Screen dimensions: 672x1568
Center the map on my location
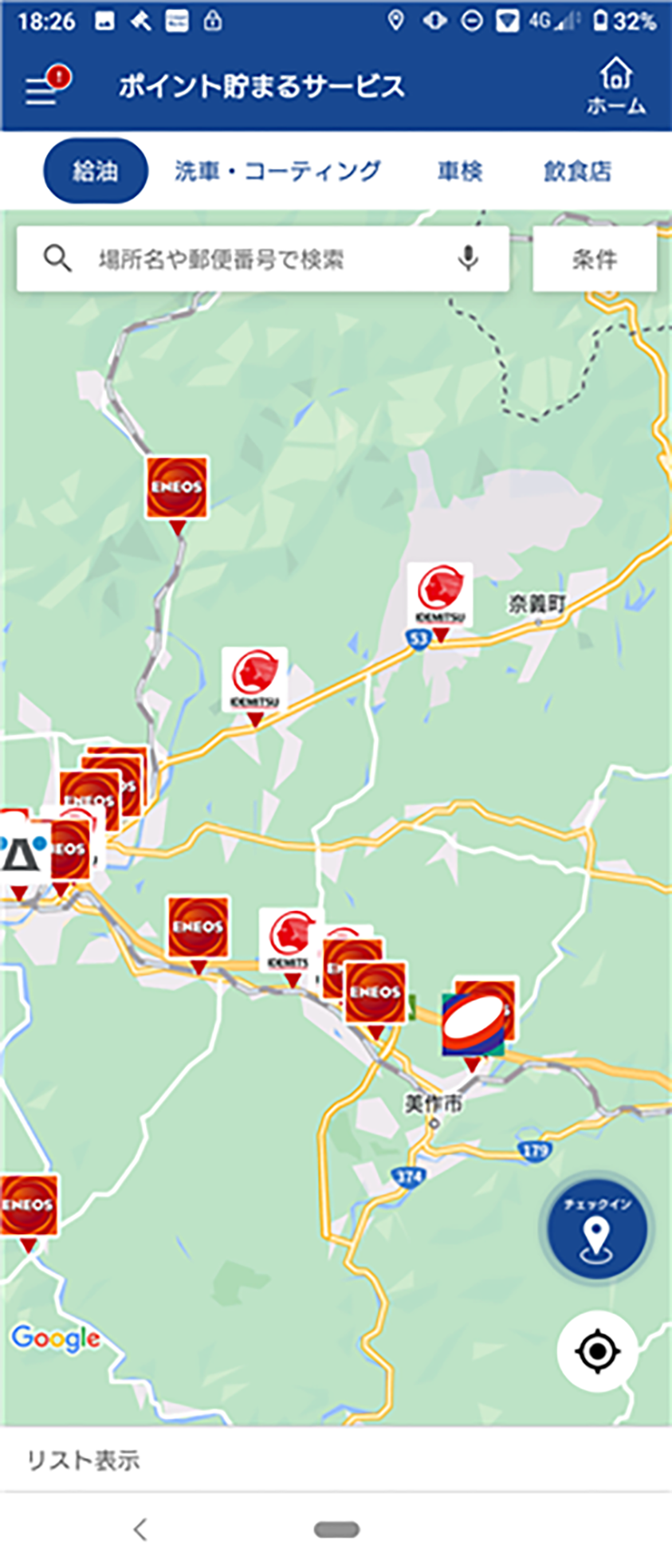click(597, 1351)
